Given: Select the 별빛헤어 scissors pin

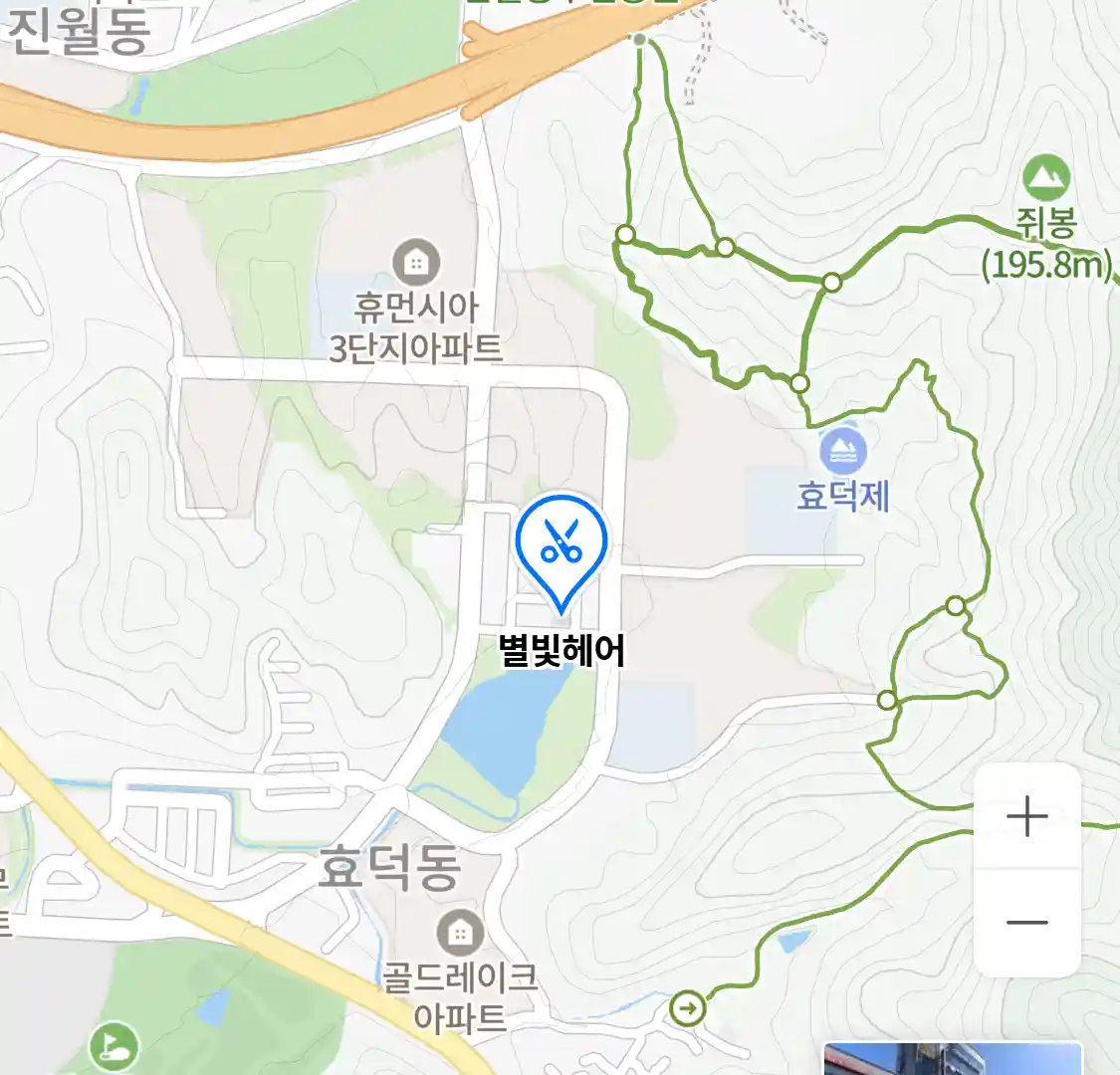Looking at the screenshot, I should coord(561,544).
